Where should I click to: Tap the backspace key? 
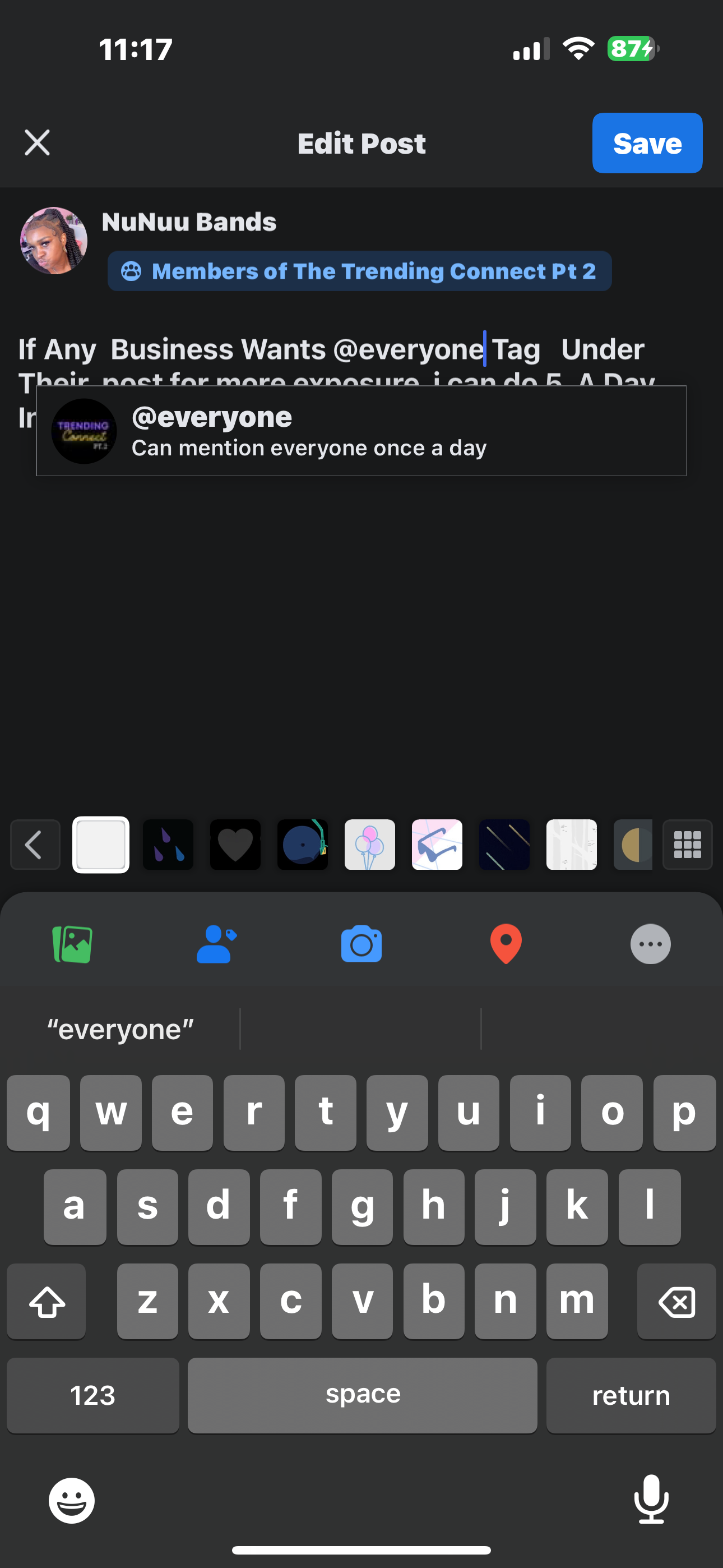click(x=676, y=1302)
